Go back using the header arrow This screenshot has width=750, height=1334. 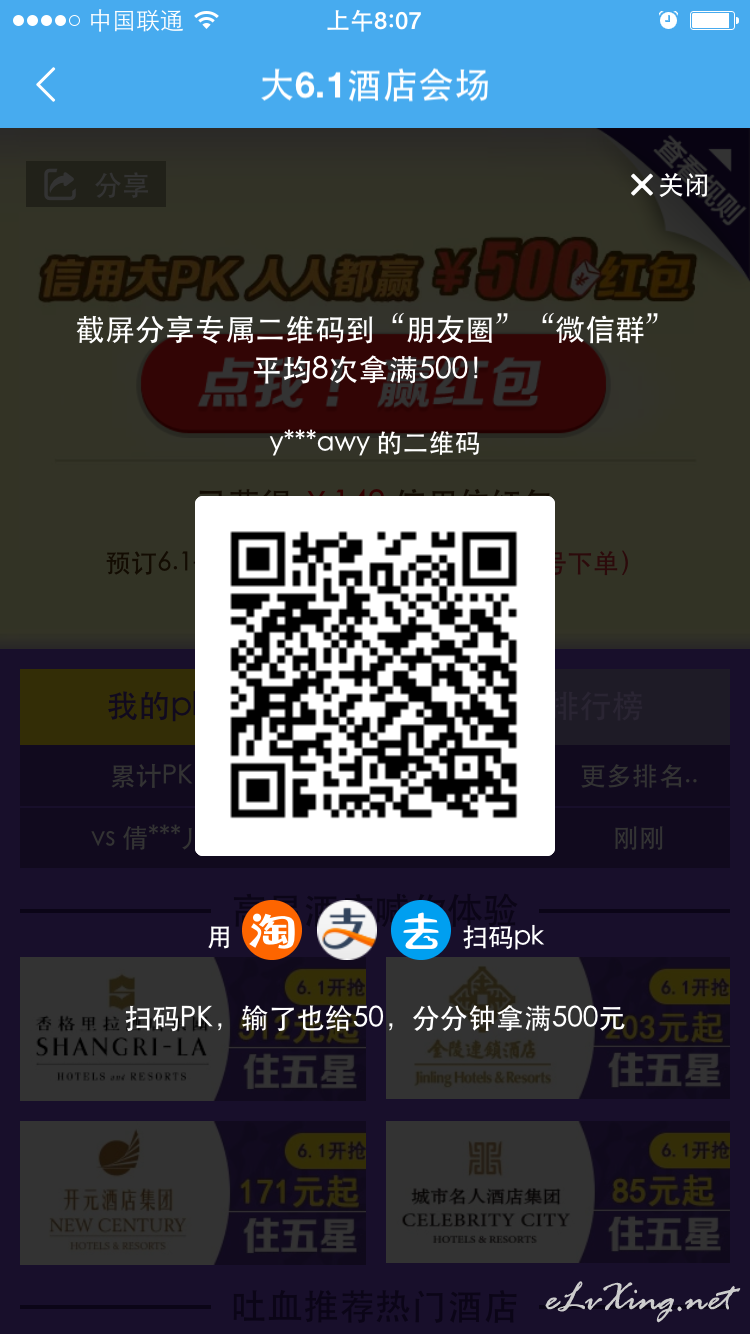pos(46,85)
